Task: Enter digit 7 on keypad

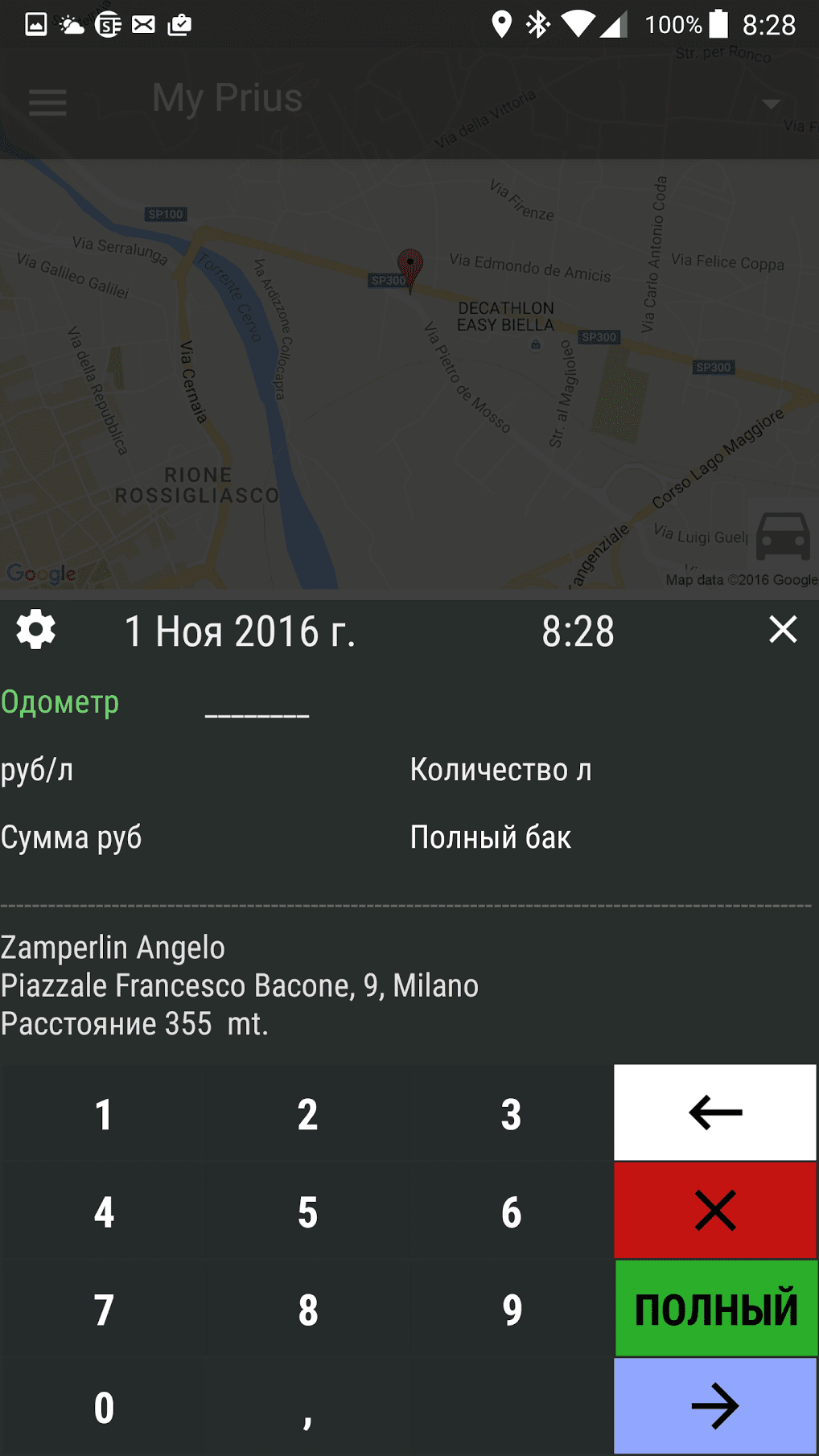Action: 103,1310
